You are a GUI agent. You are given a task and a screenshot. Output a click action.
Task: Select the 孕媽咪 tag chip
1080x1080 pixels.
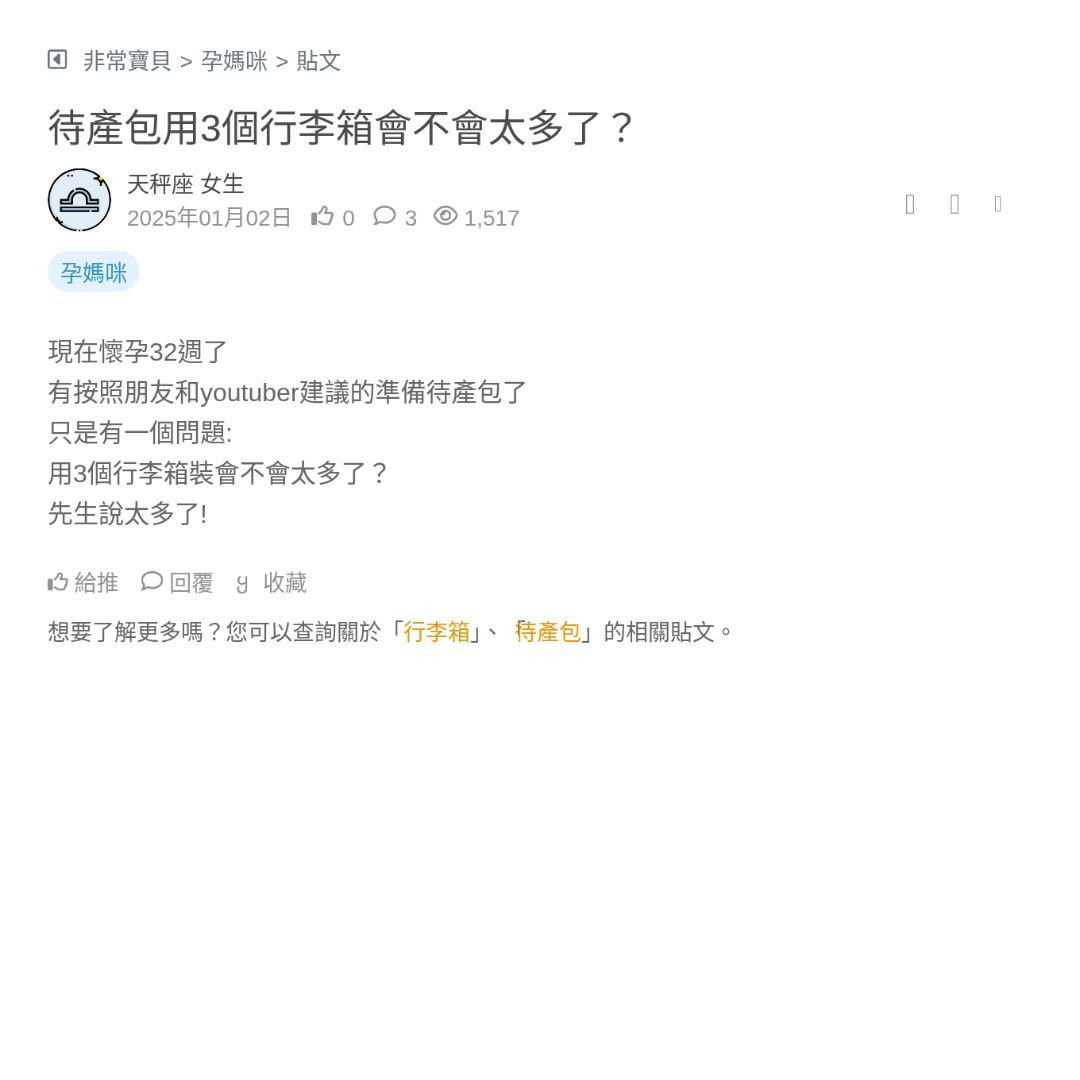(x=93, y=272)
